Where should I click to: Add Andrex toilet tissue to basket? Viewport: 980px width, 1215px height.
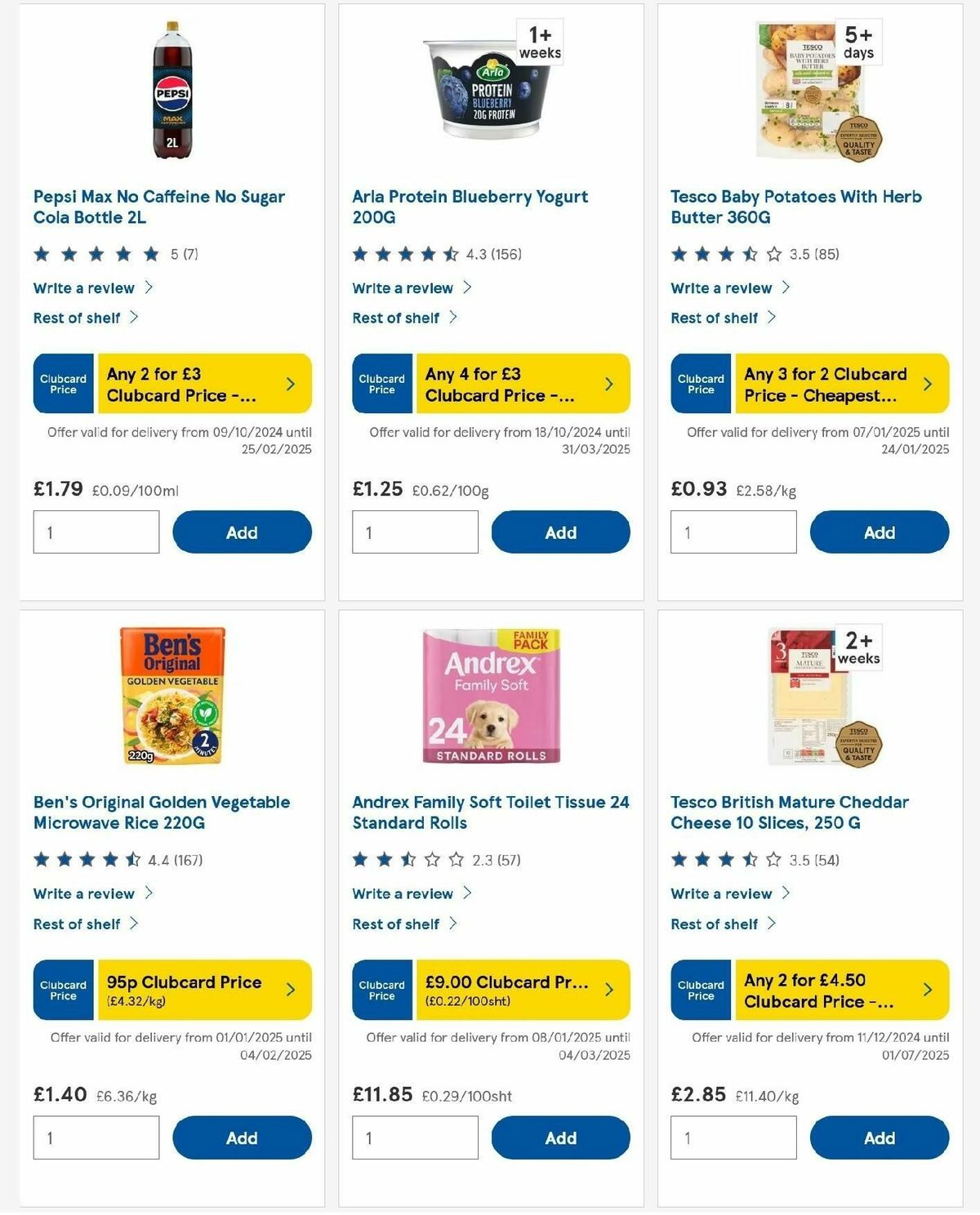[560, 1137]
